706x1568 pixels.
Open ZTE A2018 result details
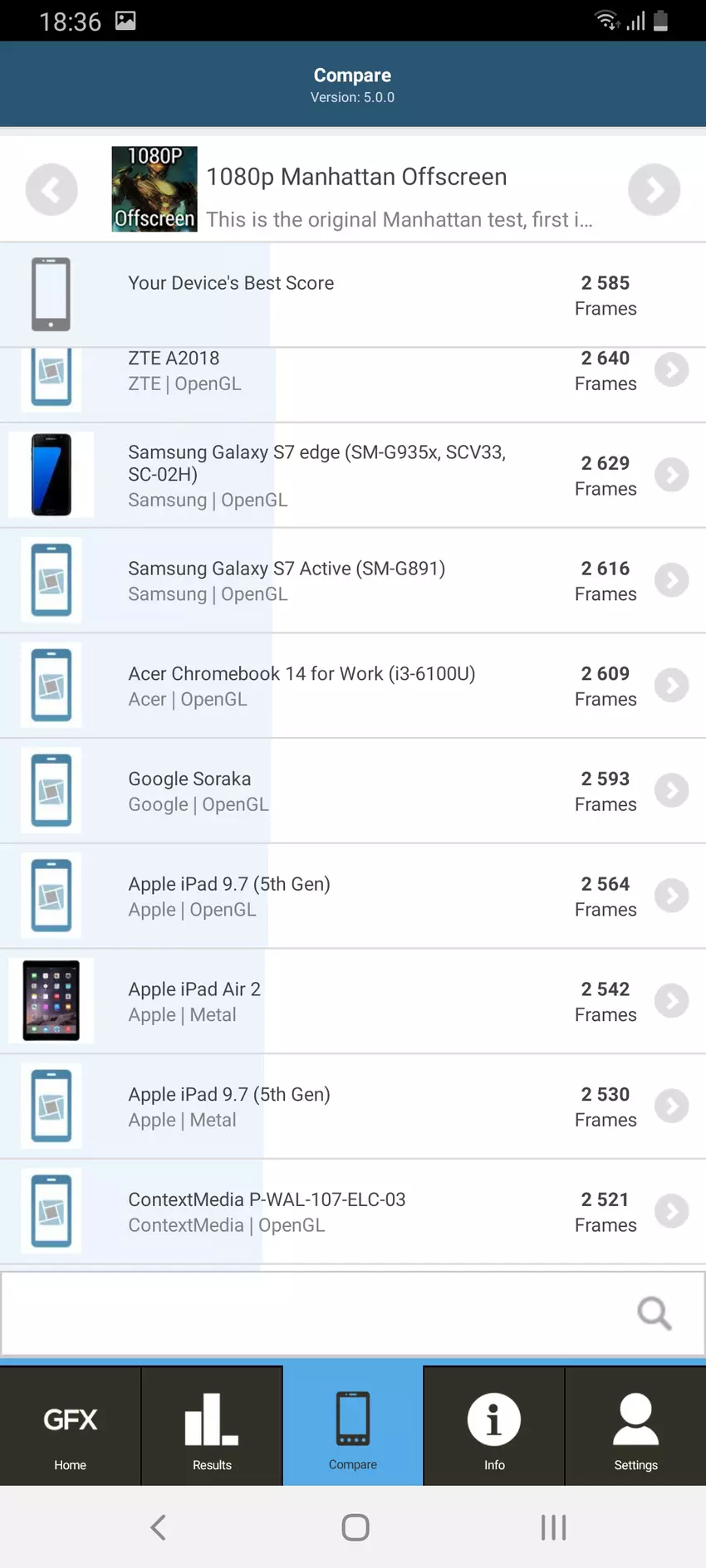coord(671,370)
